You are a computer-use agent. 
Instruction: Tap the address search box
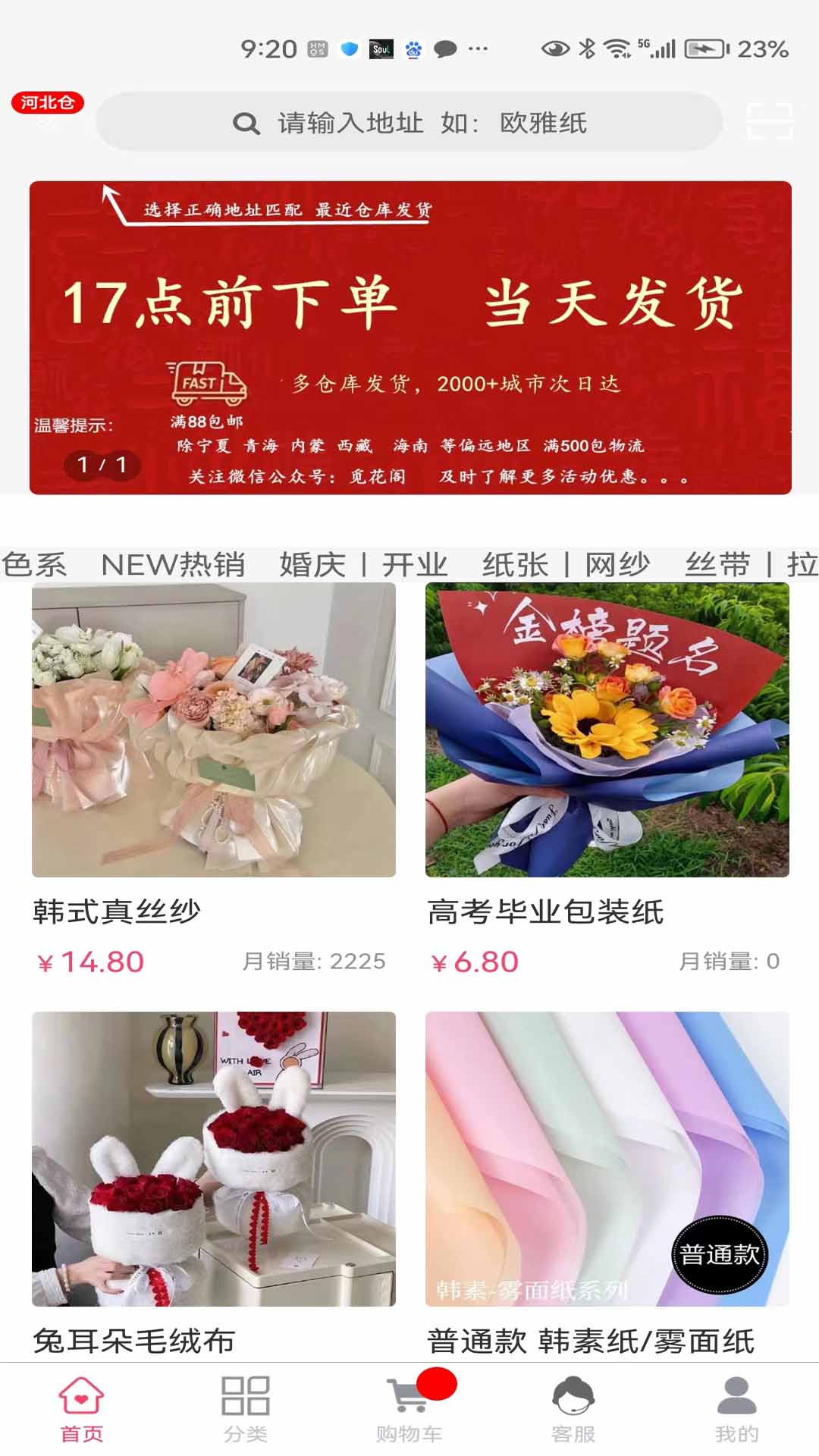409,122
